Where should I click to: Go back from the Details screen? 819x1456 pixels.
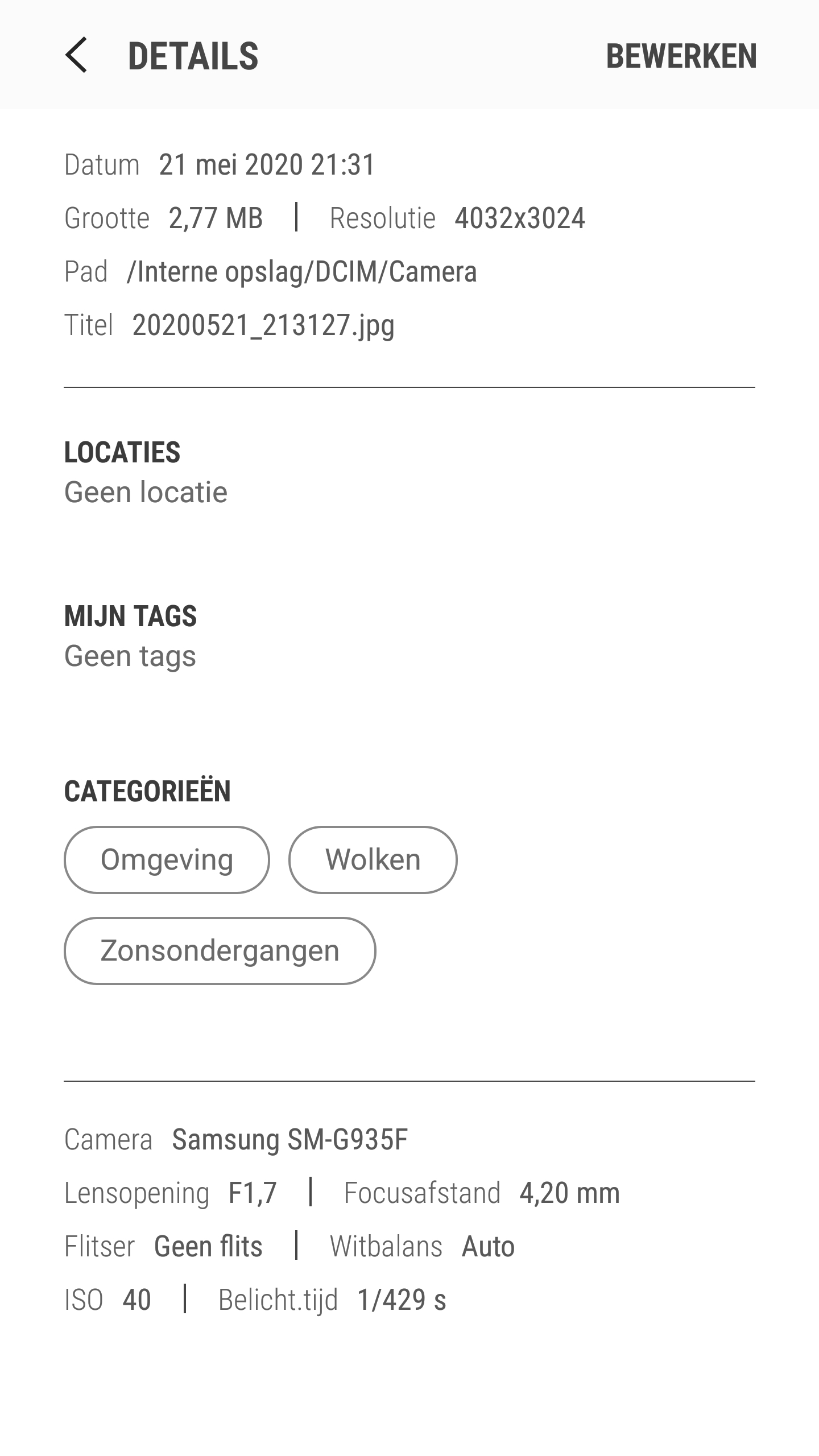[x=76, y=55]
